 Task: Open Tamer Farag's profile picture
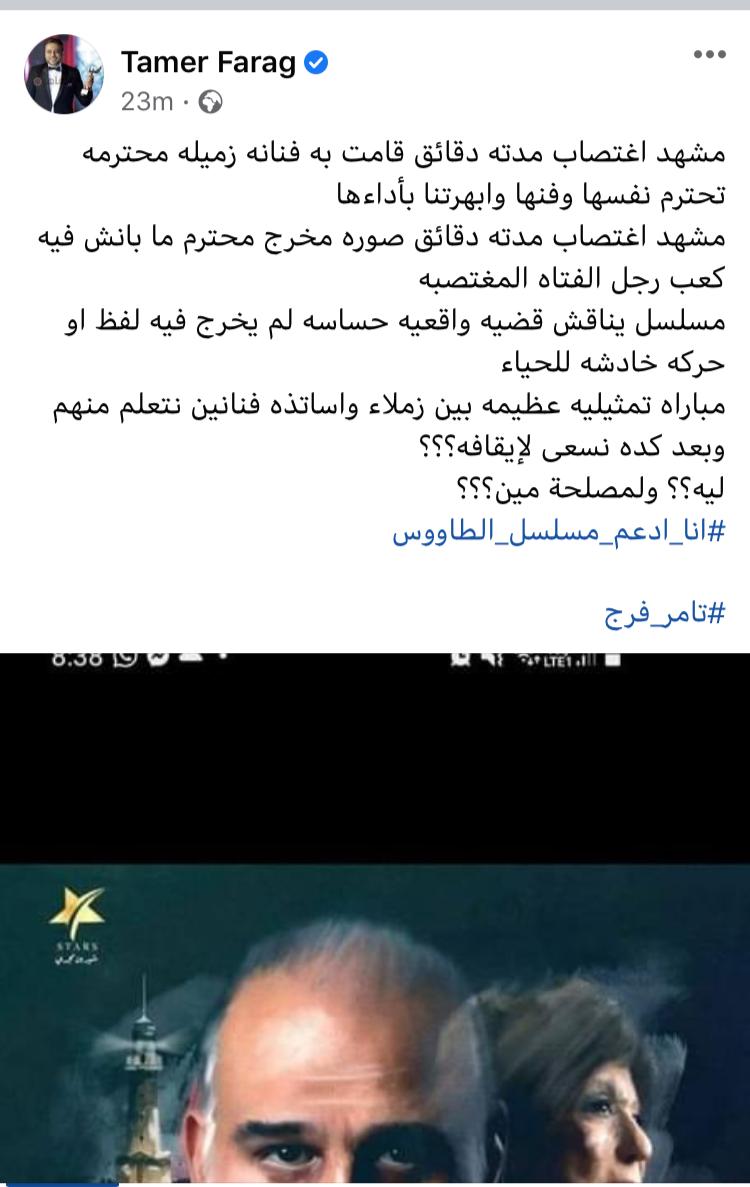pyautogui.click(x=63, y=74)
